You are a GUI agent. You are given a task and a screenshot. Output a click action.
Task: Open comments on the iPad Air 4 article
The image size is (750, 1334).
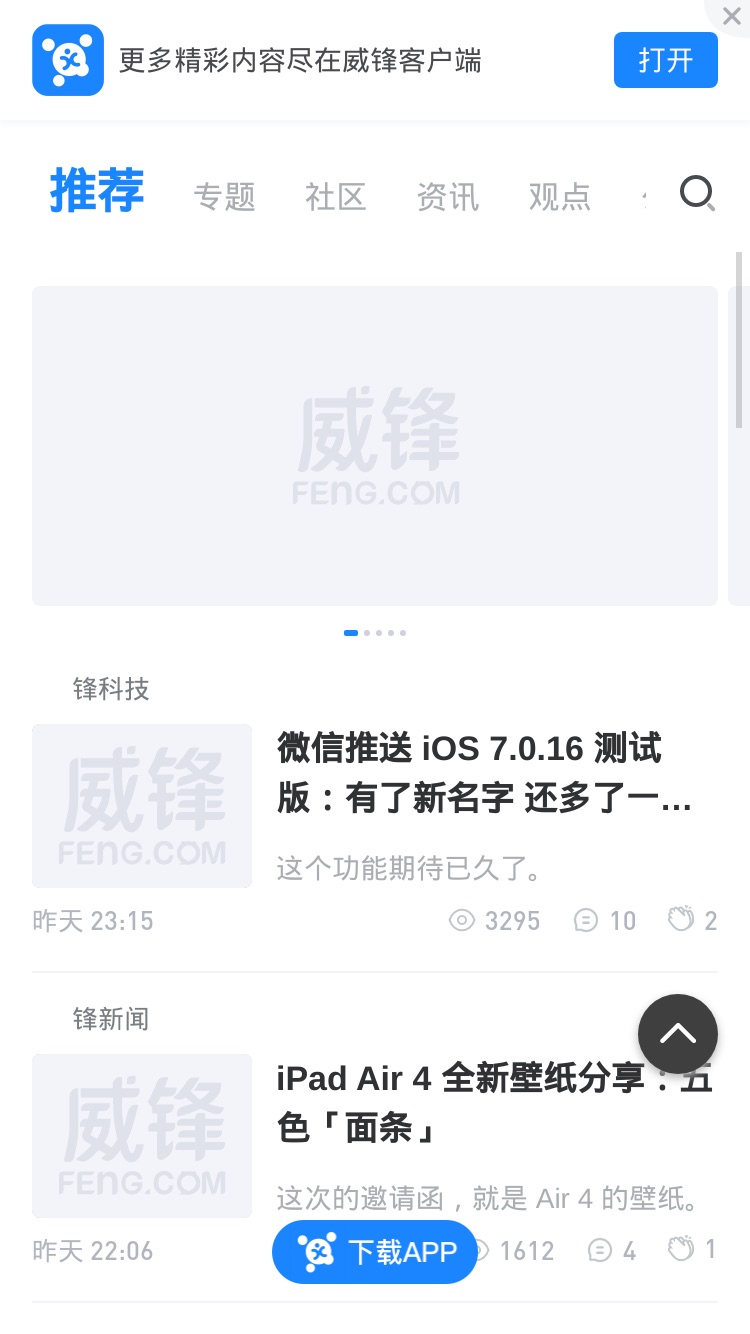point(612,1250)
